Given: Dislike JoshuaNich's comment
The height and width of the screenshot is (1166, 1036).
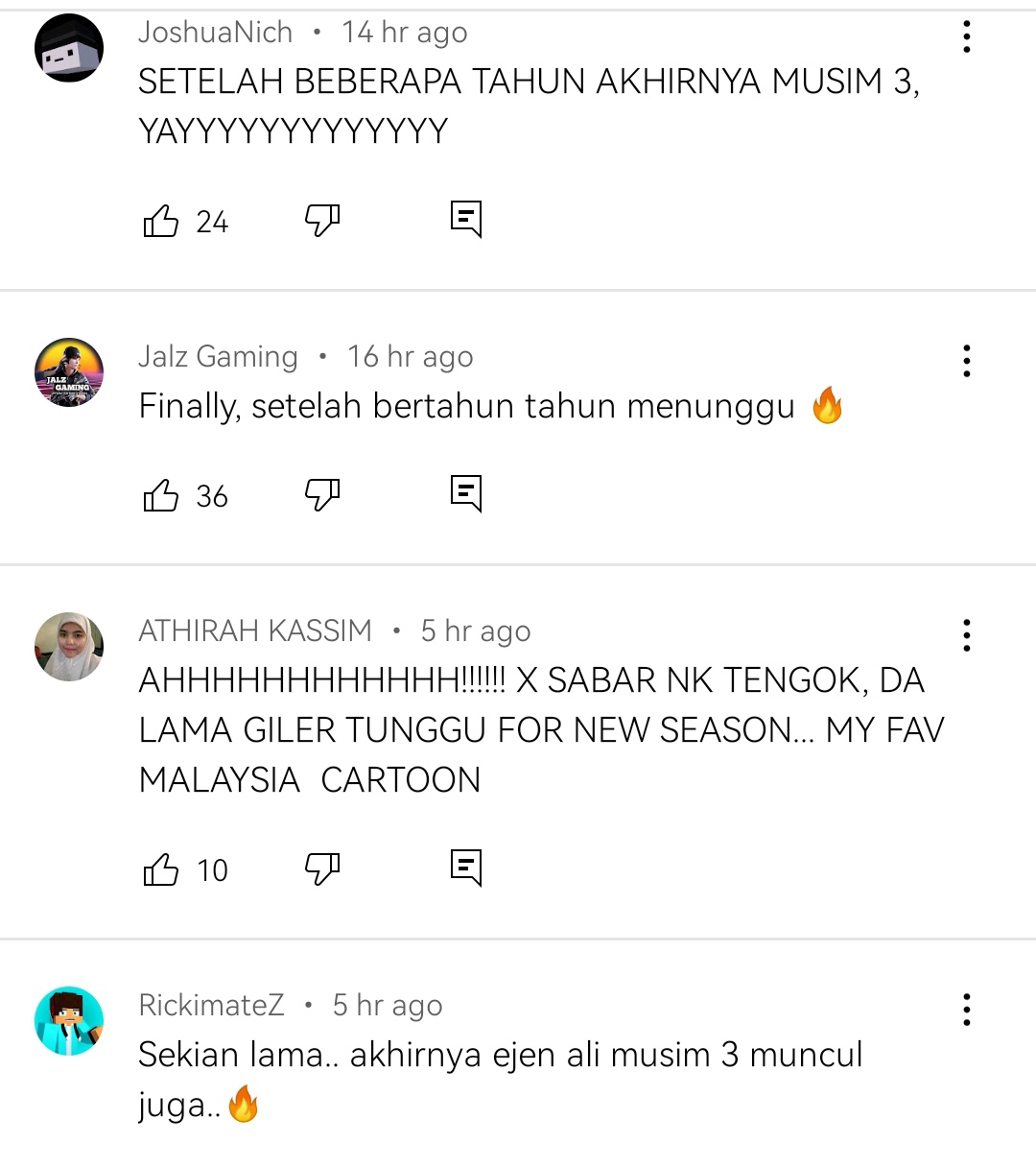Looking at the screenshot, I should 322,221.
